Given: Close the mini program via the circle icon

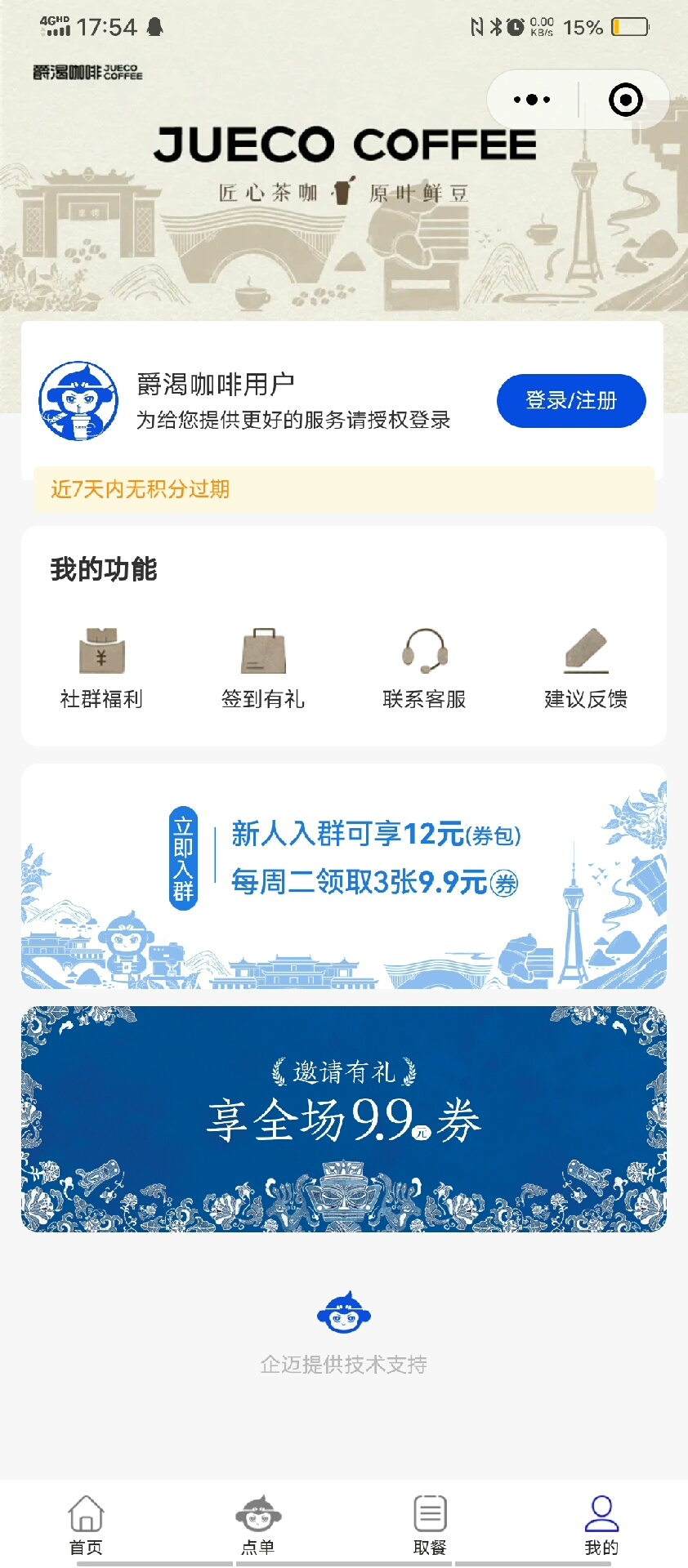Looking at the screenshot, I should tap(626, 100).
